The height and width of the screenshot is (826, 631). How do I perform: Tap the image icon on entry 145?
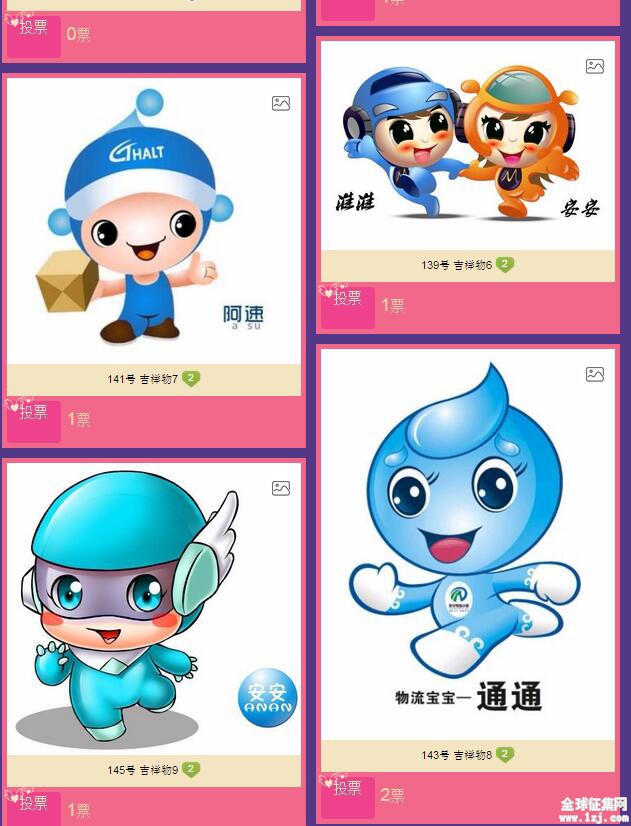coord(281,488)
